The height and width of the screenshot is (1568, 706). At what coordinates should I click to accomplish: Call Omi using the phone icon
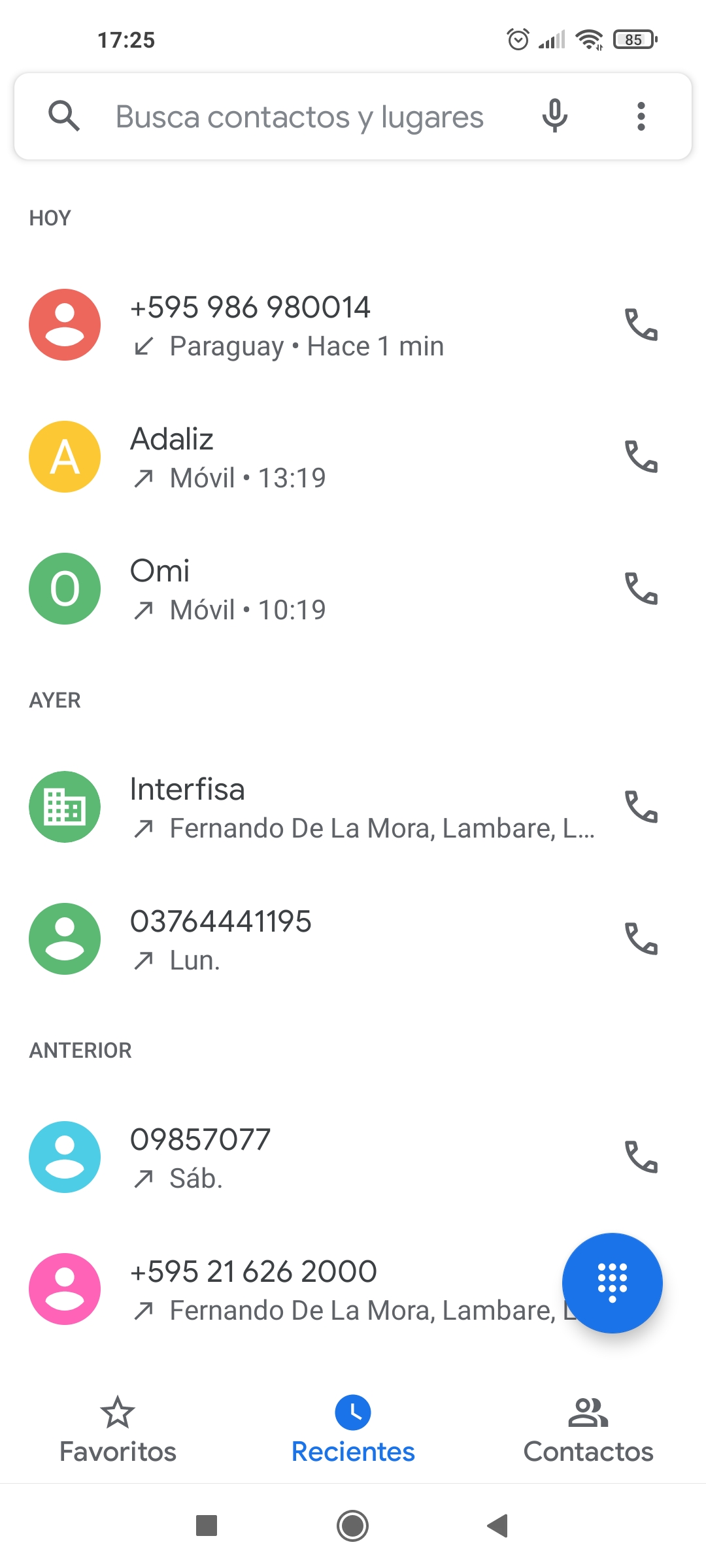coord(641,589)
